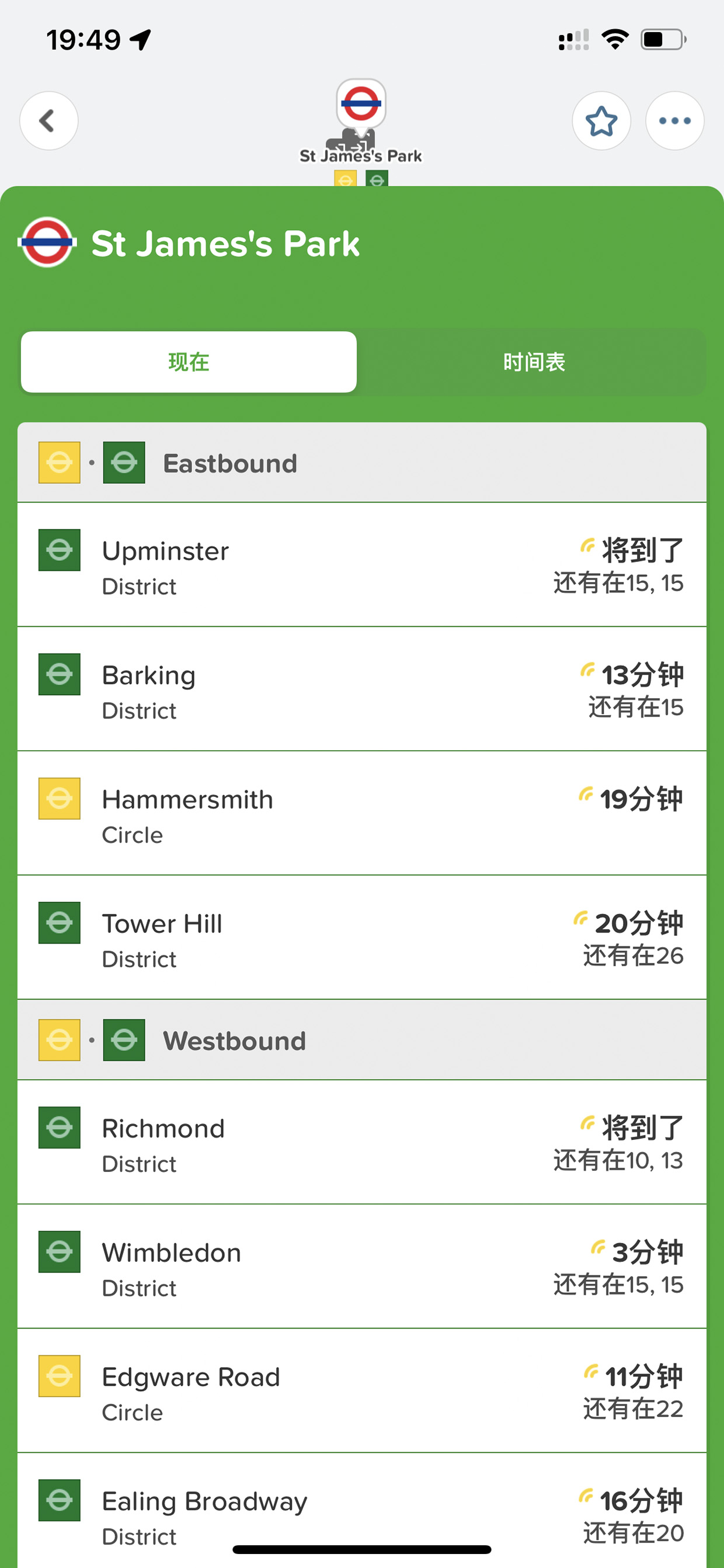Screen dimensions: 724x1568
Task: Open the Edgware Road Circle departure
Action: (362, 1391)
